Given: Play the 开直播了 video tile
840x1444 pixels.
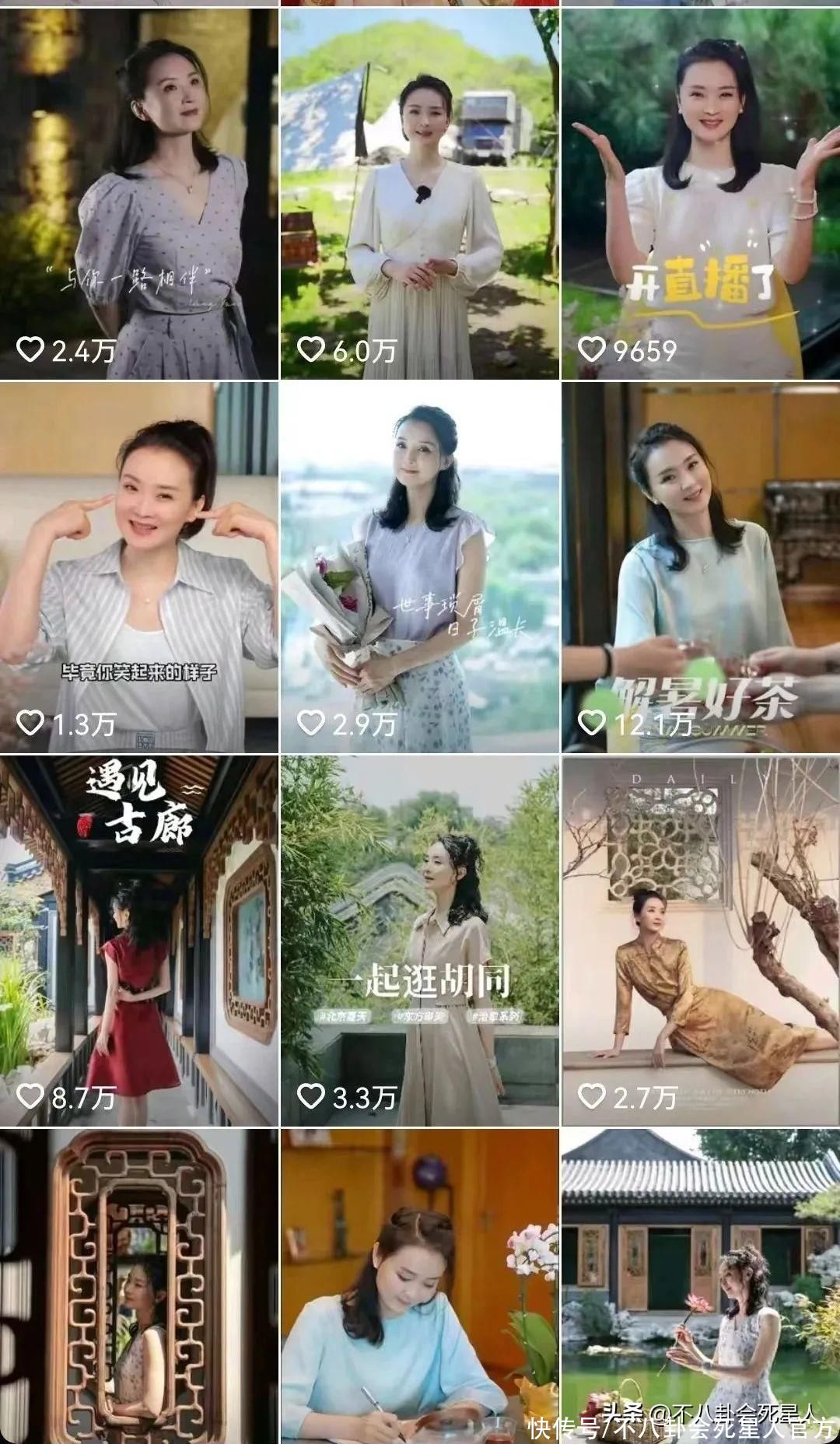Looking at the screenshot, I should 701,195.
